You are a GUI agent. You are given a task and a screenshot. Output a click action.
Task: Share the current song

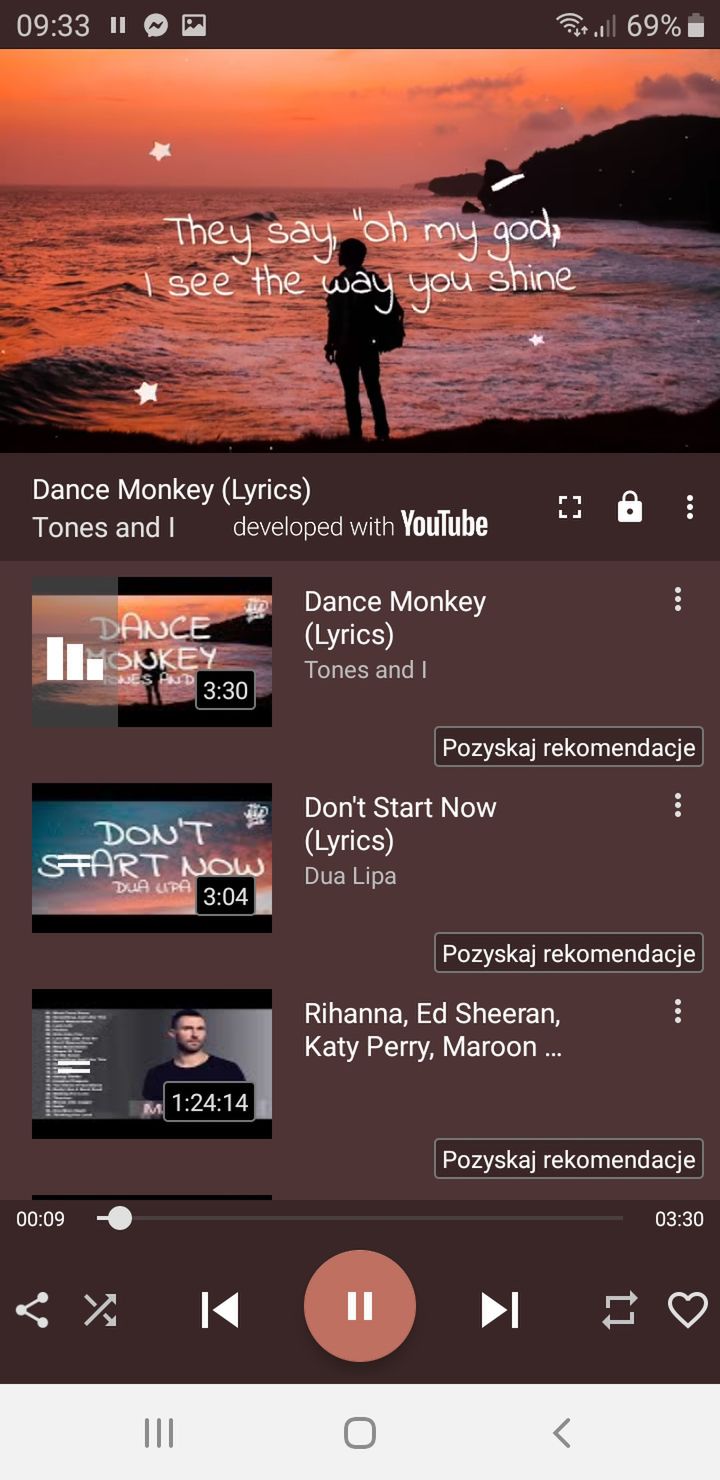coord(32,1310)
